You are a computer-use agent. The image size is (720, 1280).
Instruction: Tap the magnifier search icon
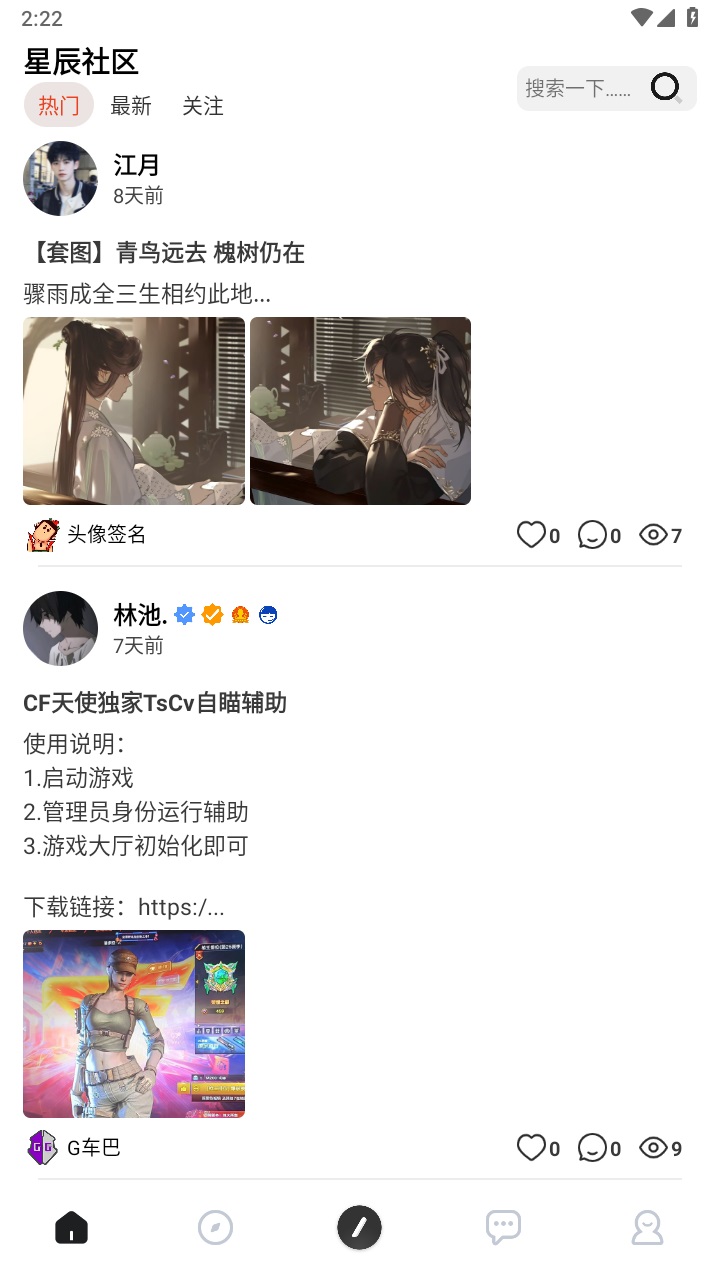(666, 88)
